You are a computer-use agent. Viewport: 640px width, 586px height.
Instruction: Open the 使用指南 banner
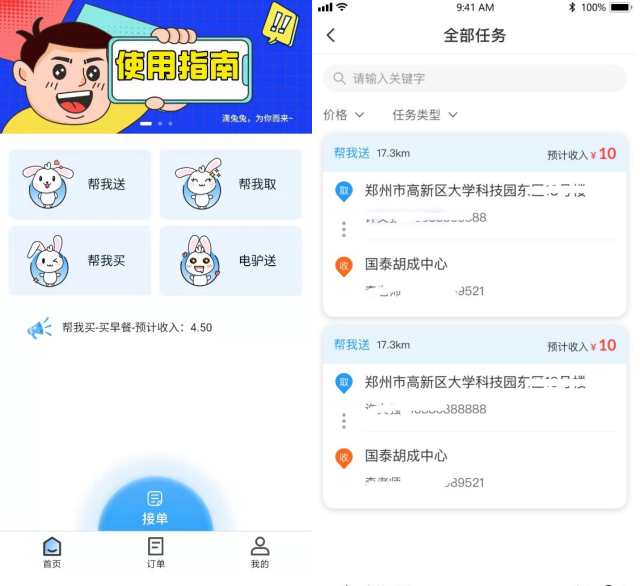click(180, 66)
